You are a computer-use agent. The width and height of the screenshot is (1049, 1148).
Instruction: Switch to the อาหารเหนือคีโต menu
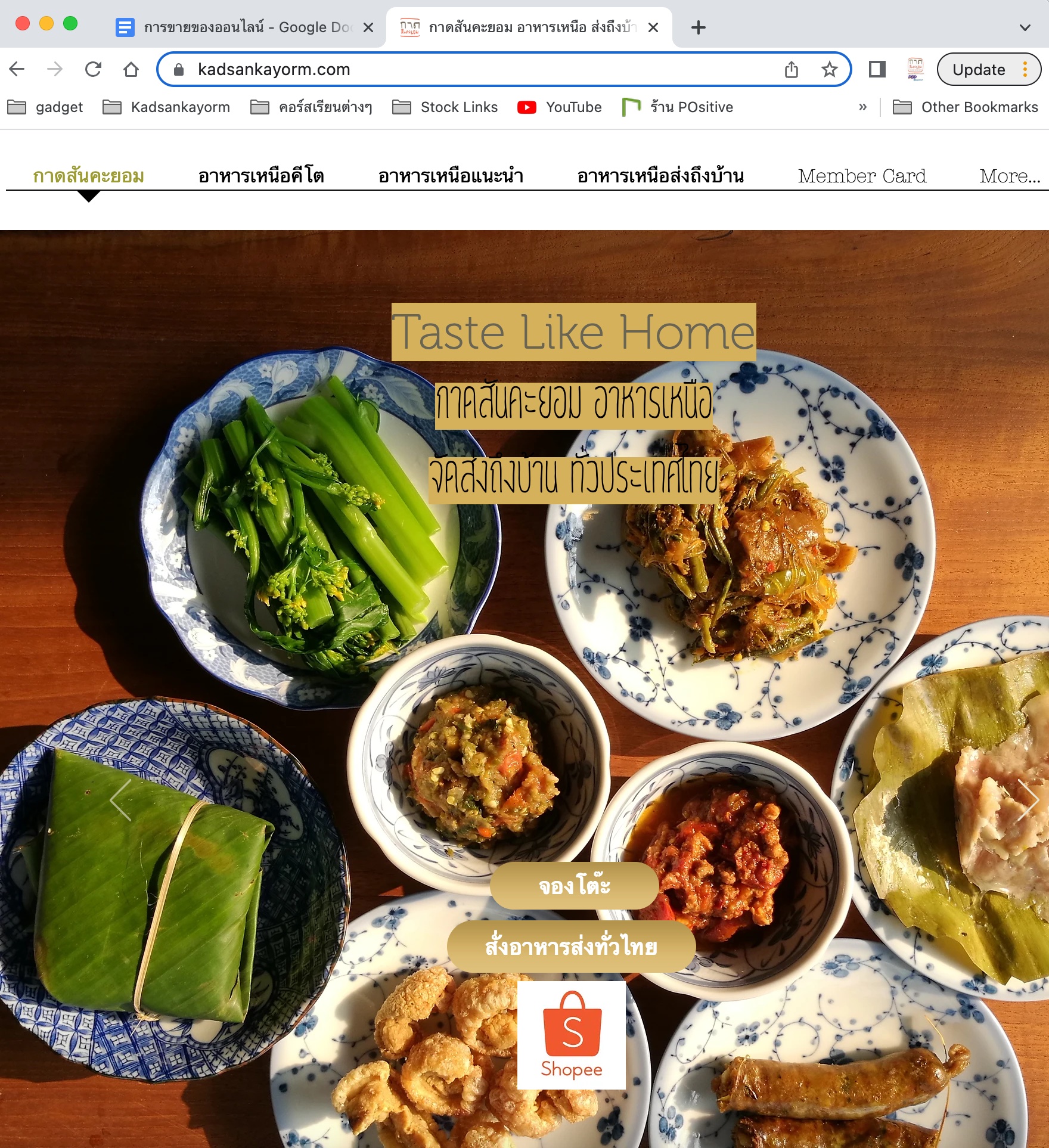coord(261,176)
